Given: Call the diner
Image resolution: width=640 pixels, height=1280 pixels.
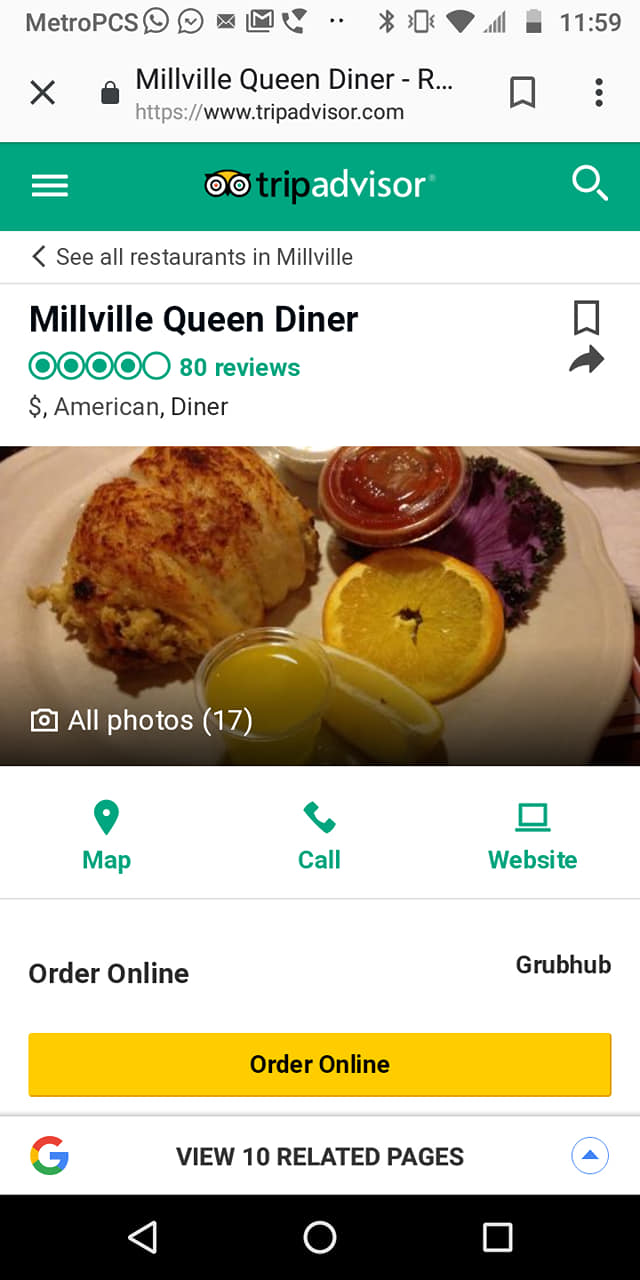Looking at the screenshot, I should pyautogui.click(x=319, y=836).
